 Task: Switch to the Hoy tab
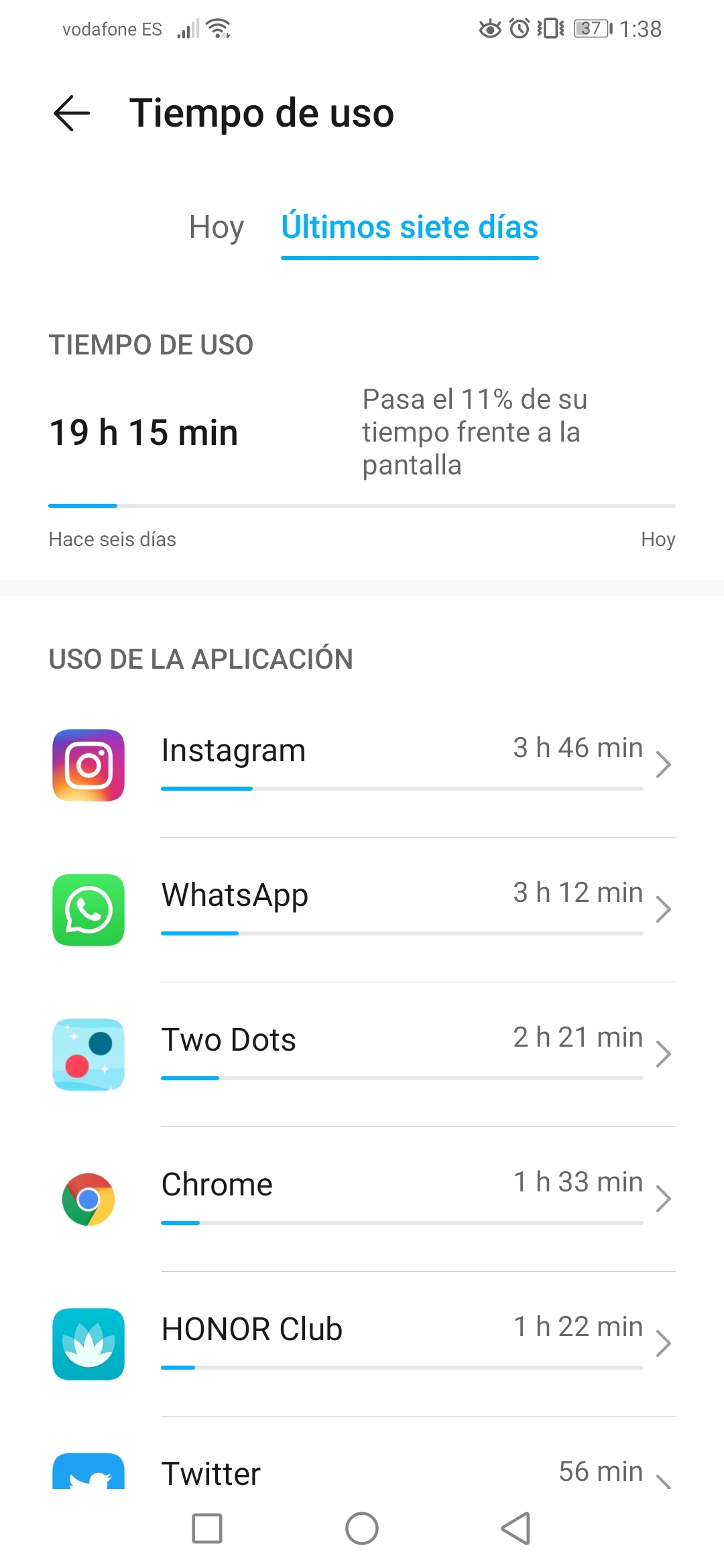216,227
